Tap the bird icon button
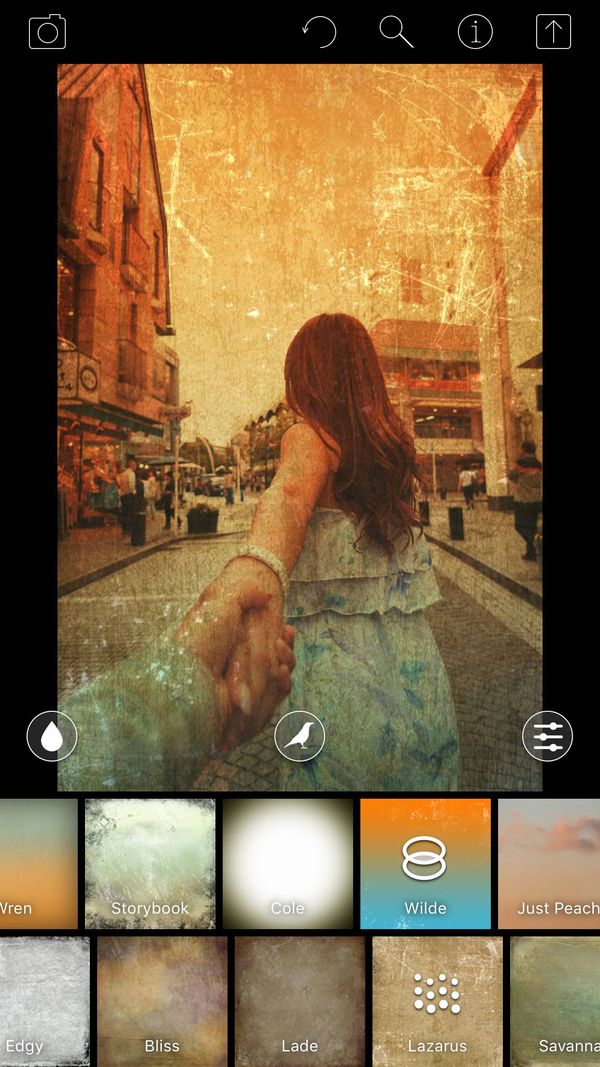This screenshot has height=1067, width=600. (x=300, y=736)
